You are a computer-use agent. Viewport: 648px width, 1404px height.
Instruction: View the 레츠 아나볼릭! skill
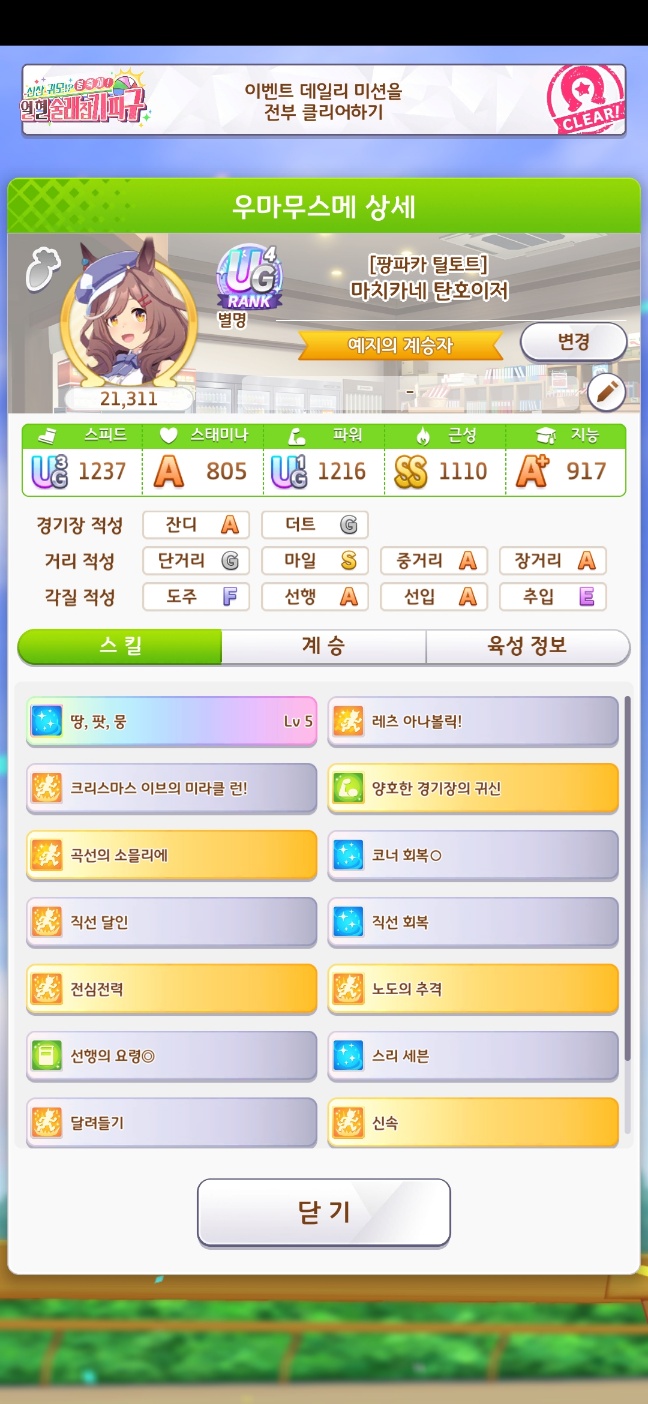(473, 721)
